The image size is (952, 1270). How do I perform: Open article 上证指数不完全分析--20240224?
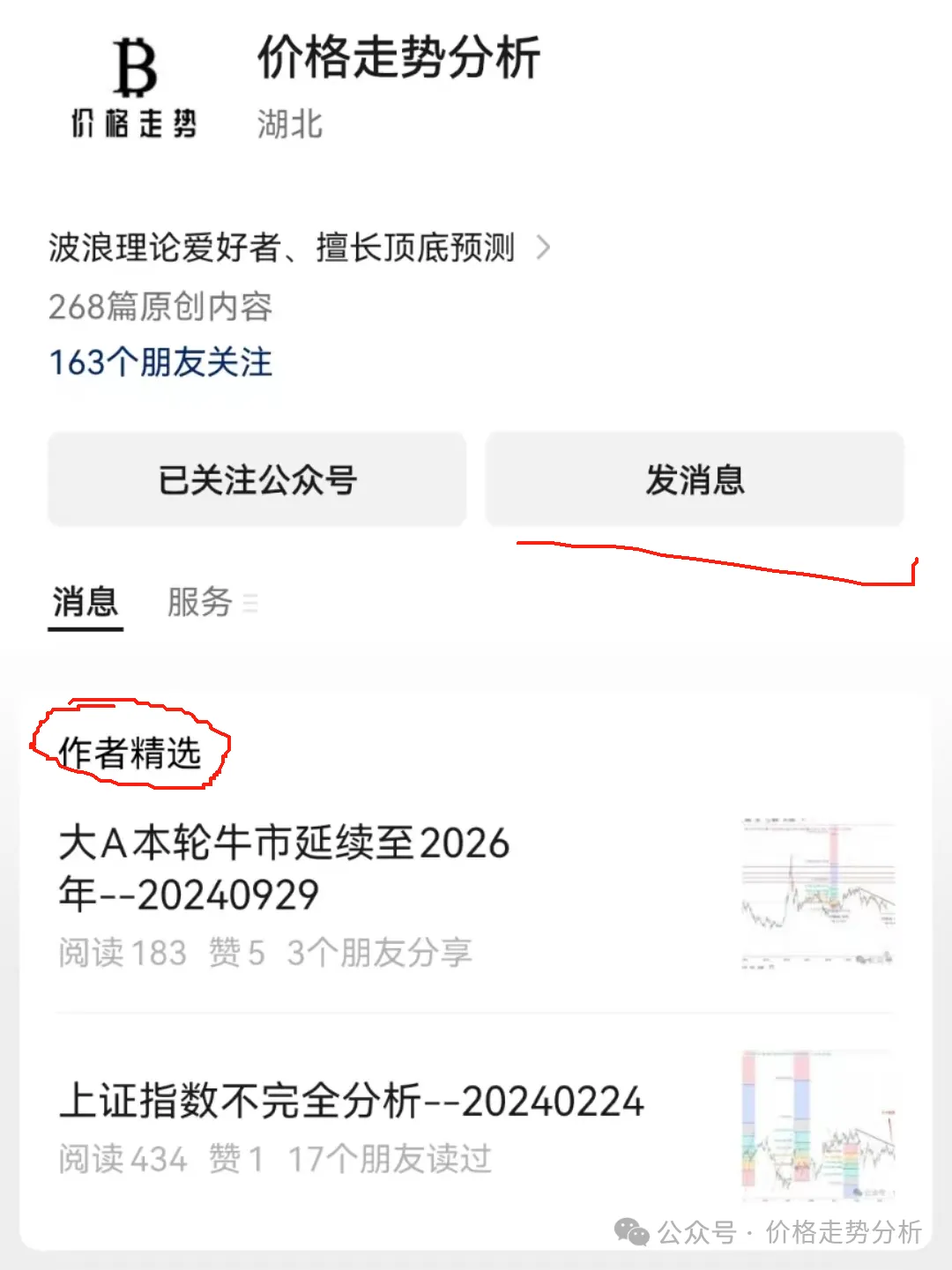pyautogui.click(x=351, y=1102)
